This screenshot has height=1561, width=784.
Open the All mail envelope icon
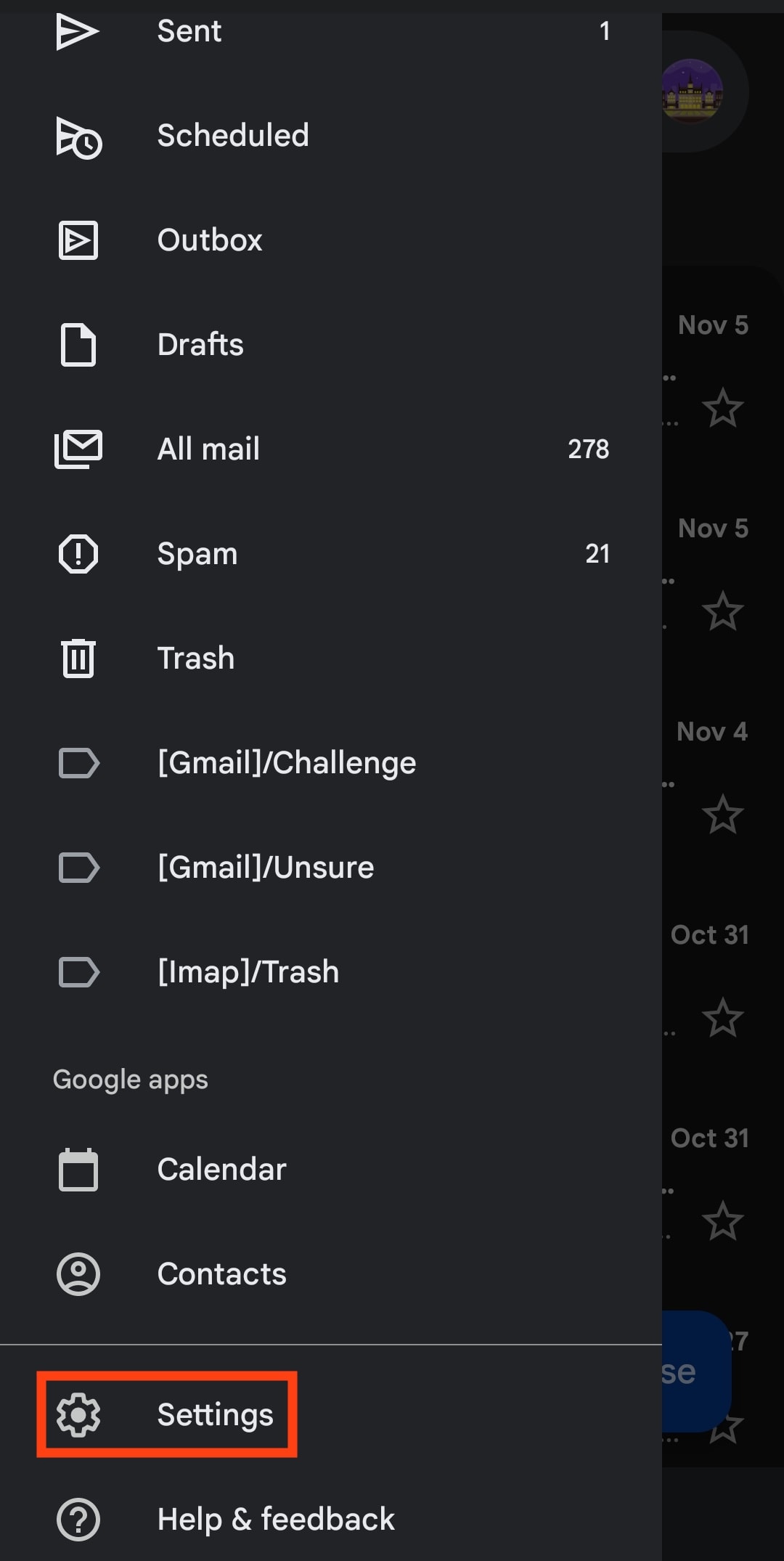click(78, 449)
